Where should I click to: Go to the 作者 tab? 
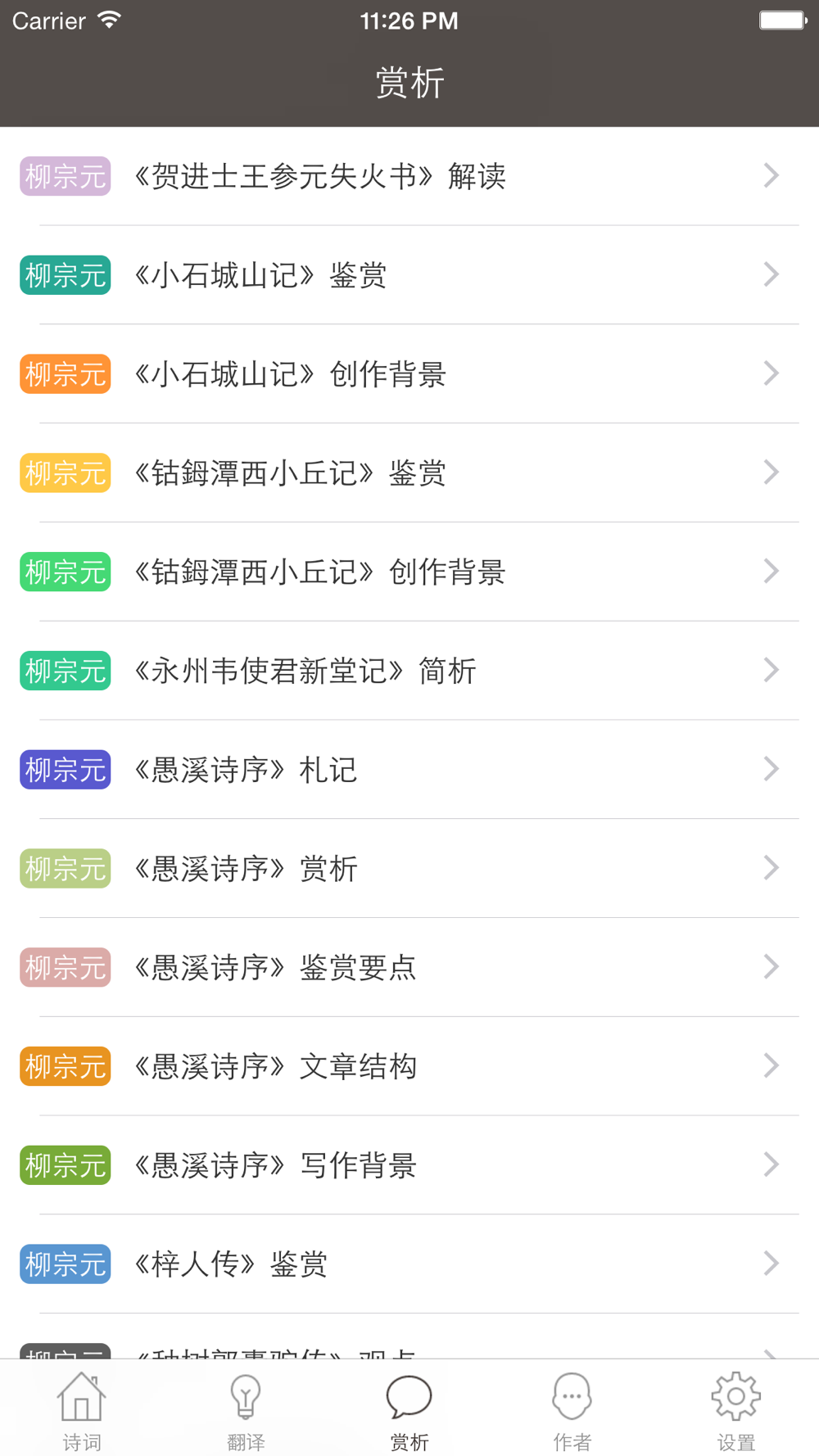point(572,1410)
